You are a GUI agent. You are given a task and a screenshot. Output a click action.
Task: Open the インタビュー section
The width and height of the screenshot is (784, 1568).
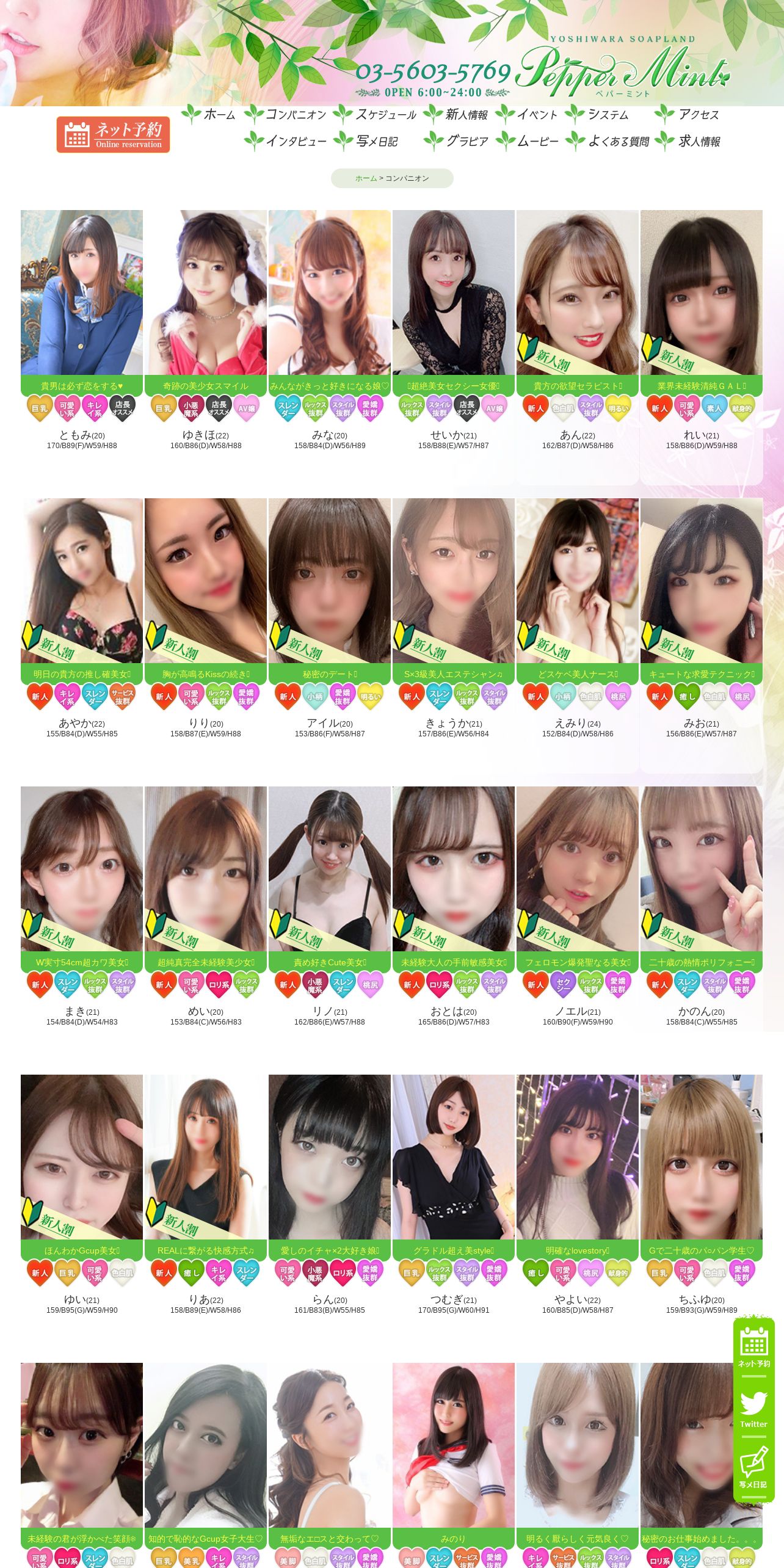click(286, 141)
